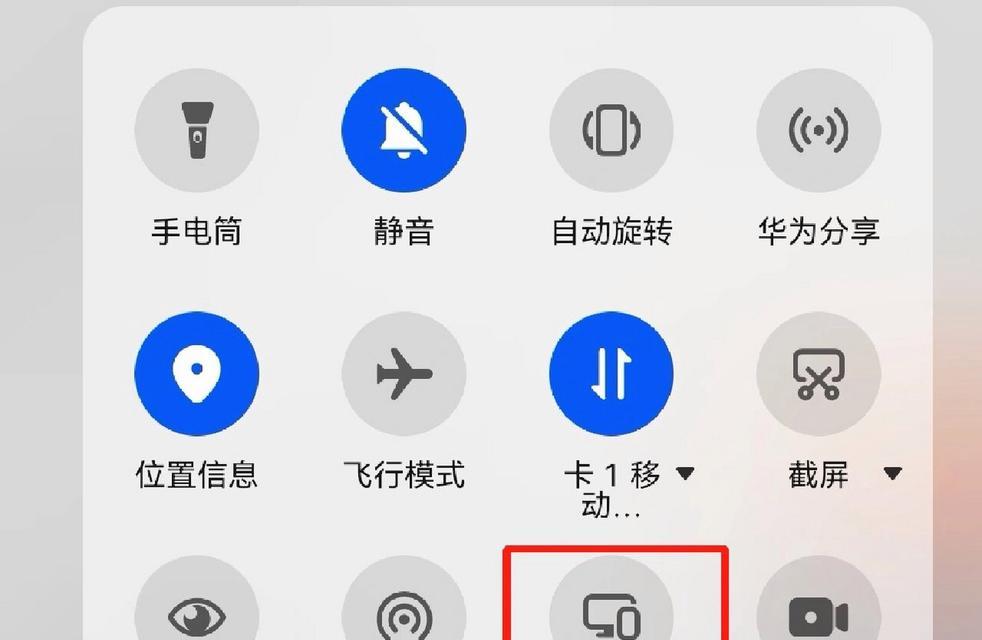Take a screenshot with 截屏
The width and height of the screenshot is (982, 640).
pos(818,373)
